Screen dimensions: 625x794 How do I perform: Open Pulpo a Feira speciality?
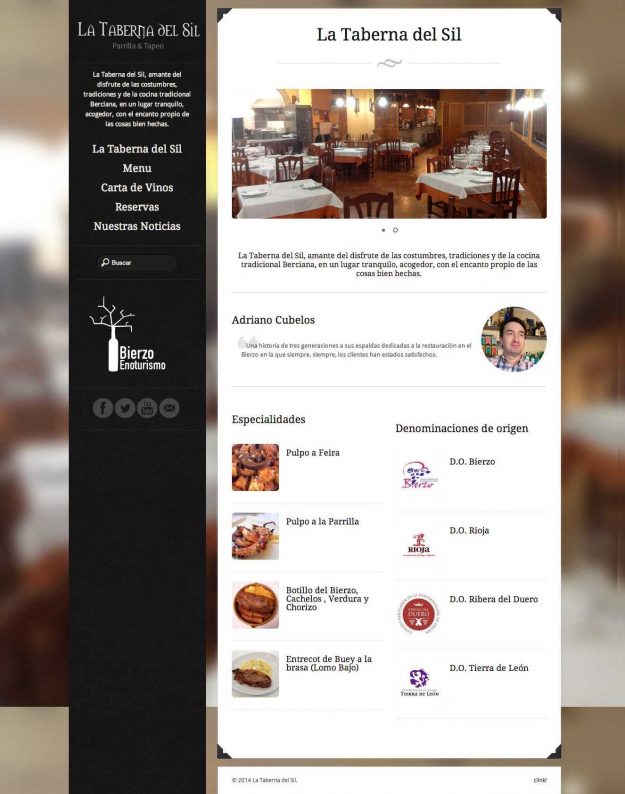312,453
